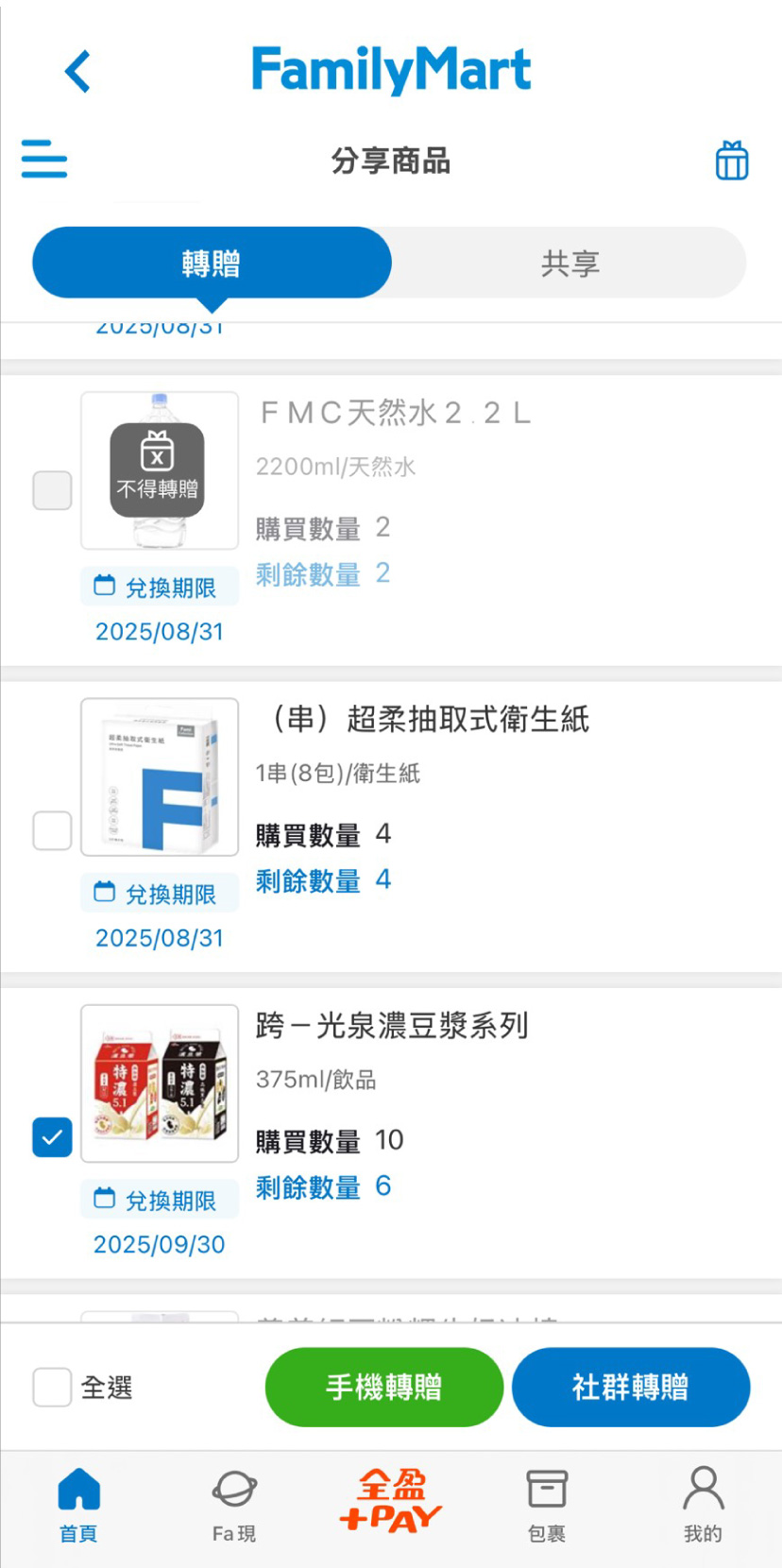Screen dimensions: 782x1568
Task: Select the 轉贈 tab
Action: click(x=212, y=264)
